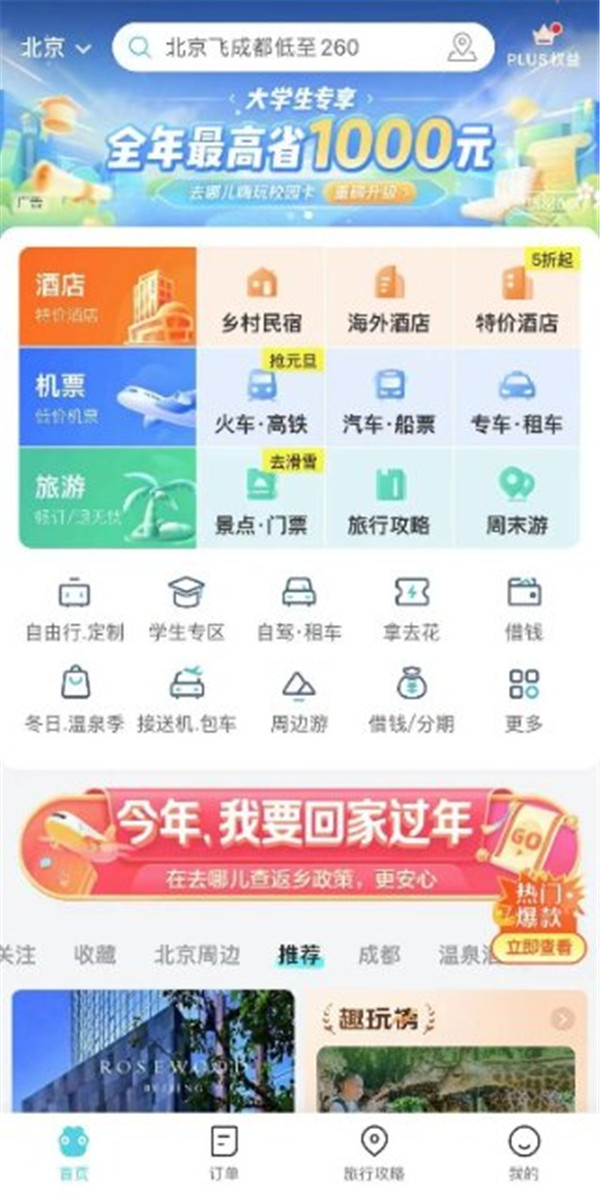Open 景点·门票 attraction tickets
The height and width of the screenshot is (1200, 600).
coord(261,499)
